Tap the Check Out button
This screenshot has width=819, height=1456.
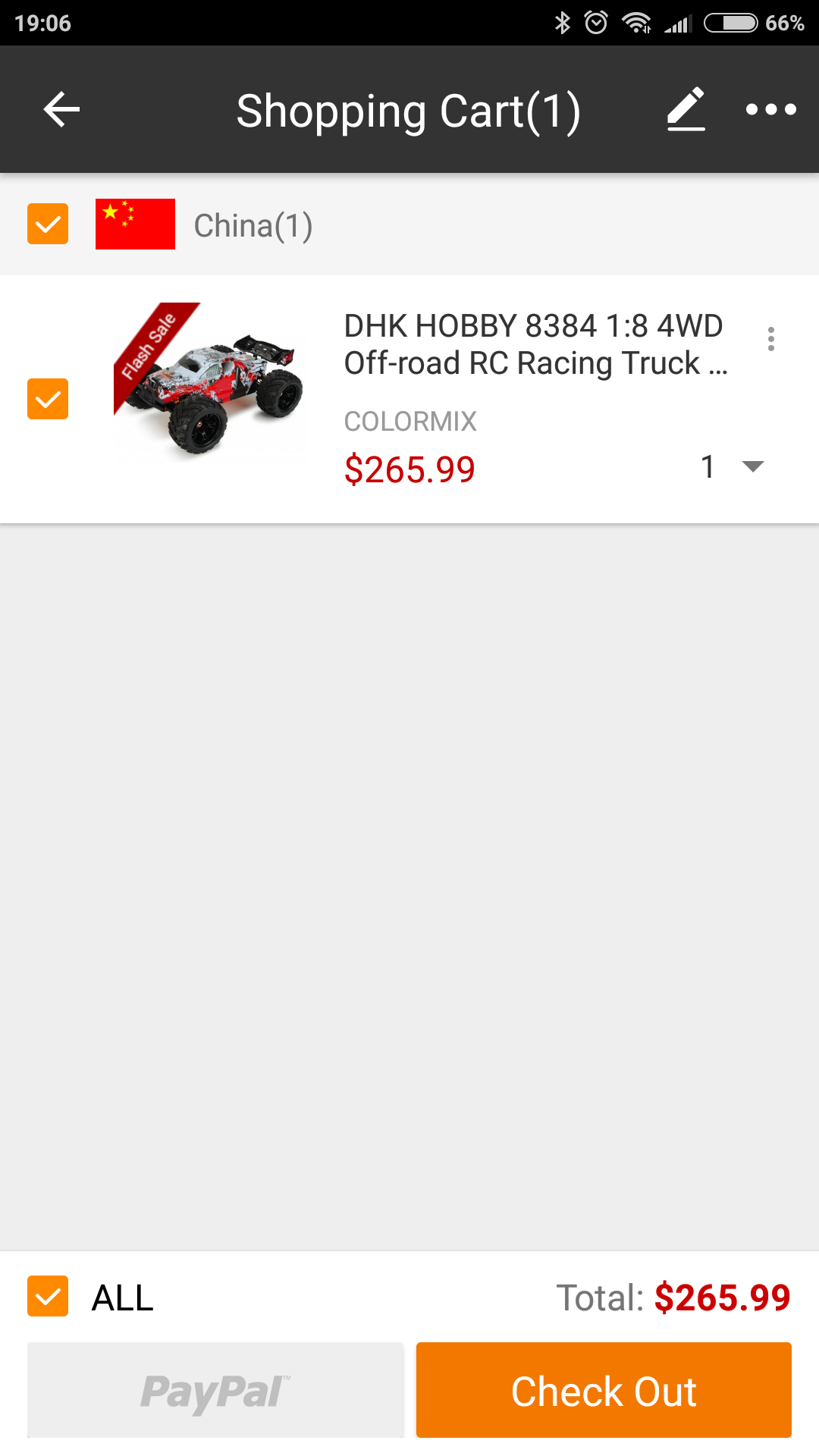(x=604, y=1390)
